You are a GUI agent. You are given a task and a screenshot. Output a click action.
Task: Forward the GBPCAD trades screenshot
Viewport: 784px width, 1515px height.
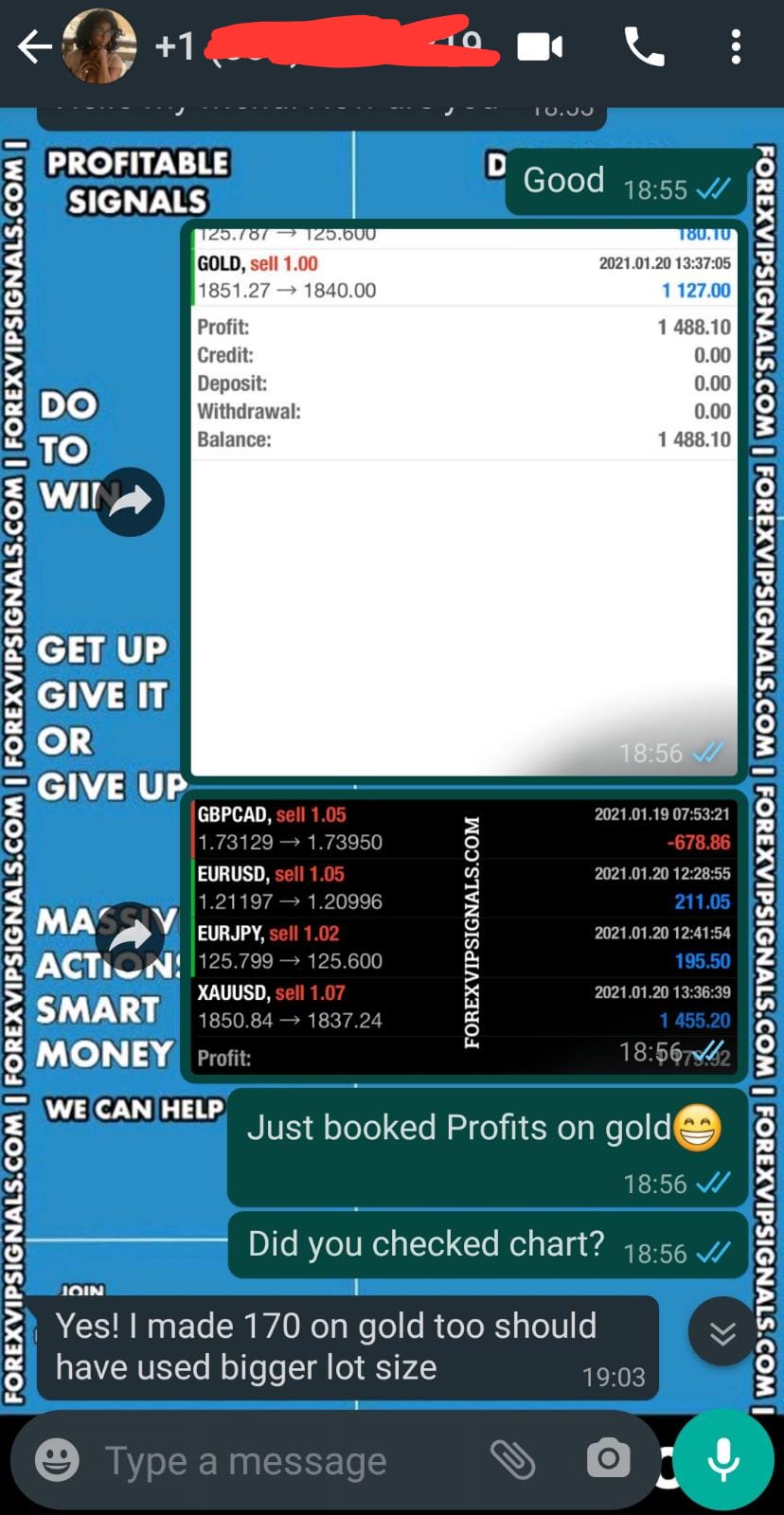(x=131, y=936)
